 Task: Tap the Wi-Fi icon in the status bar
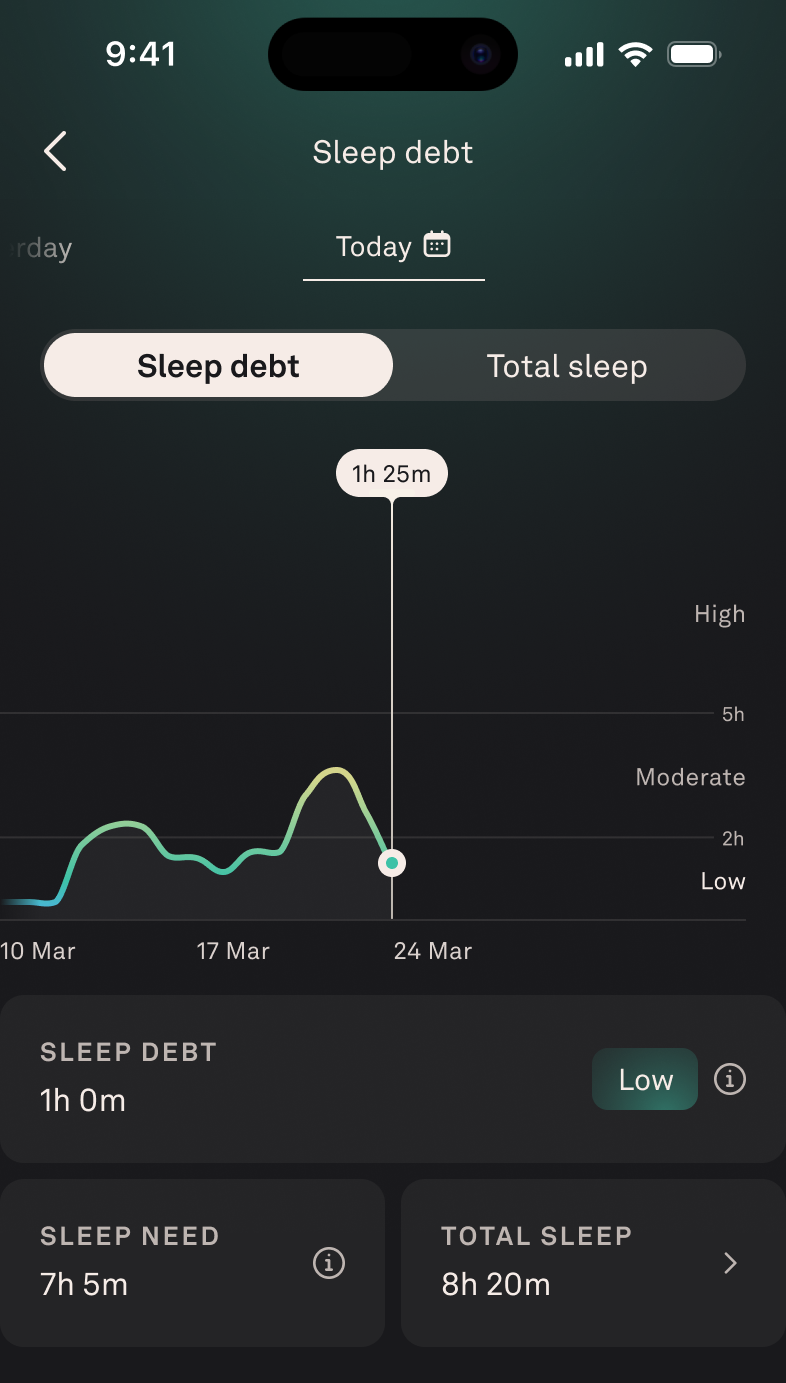coord(635,53)
